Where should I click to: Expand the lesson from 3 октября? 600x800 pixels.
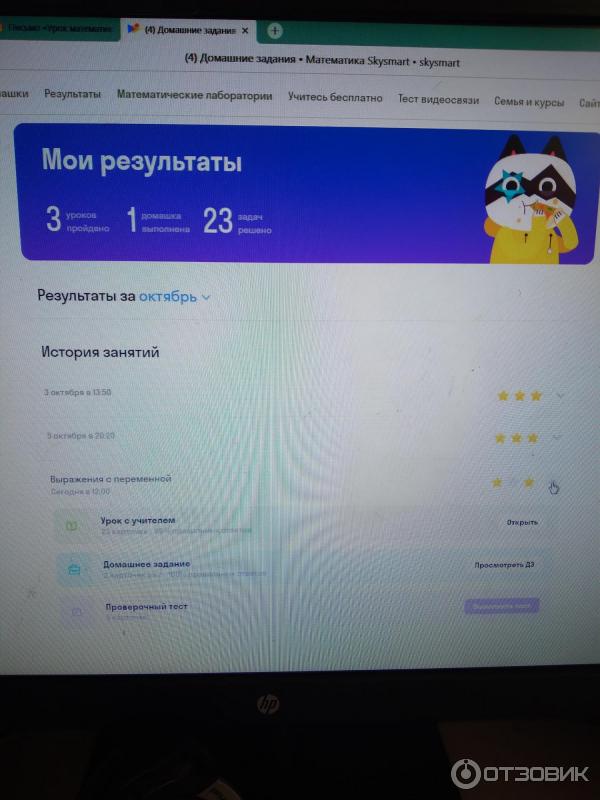(559, 396)
